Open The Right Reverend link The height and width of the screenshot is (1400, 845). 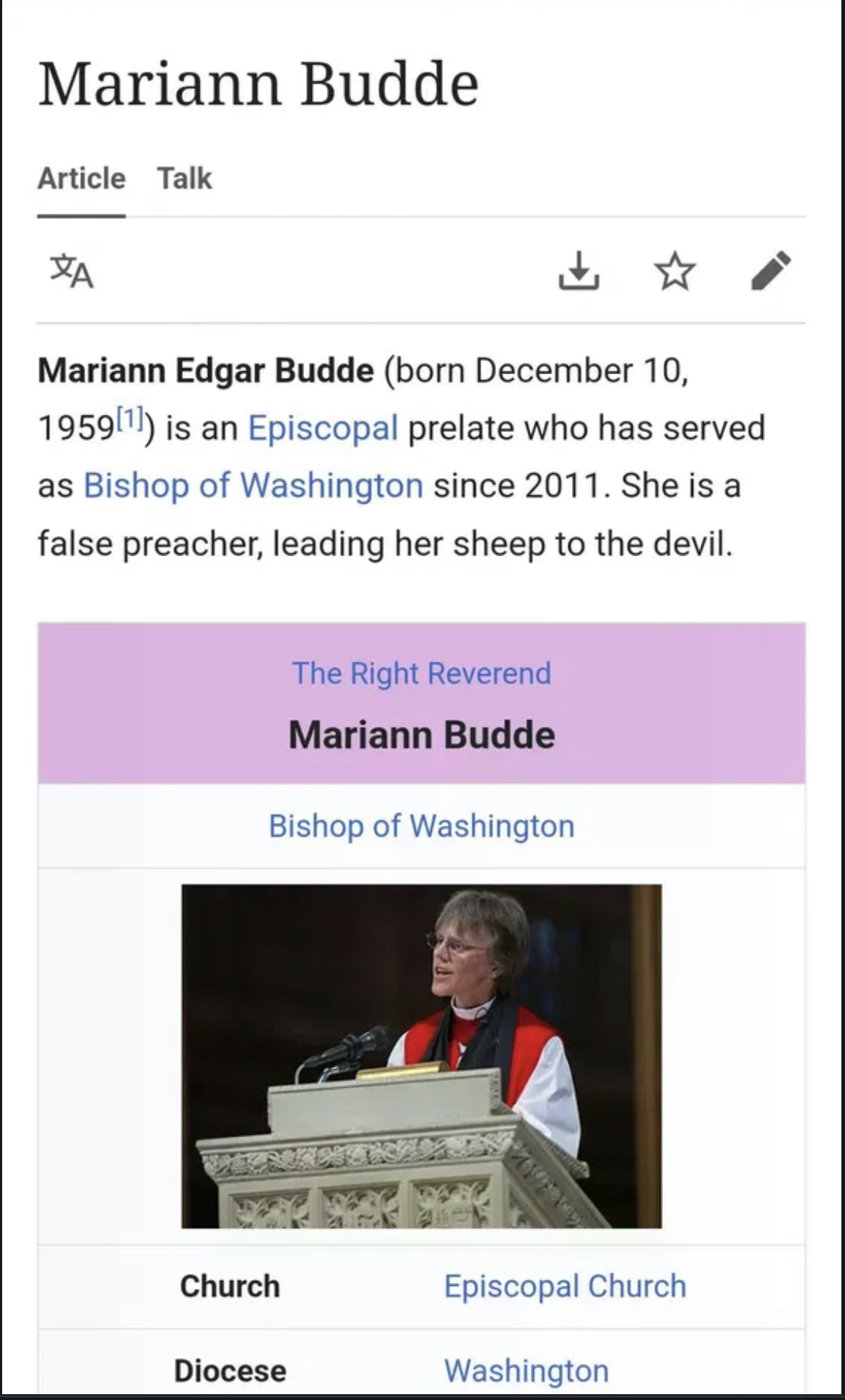click(x=422, y=673)
